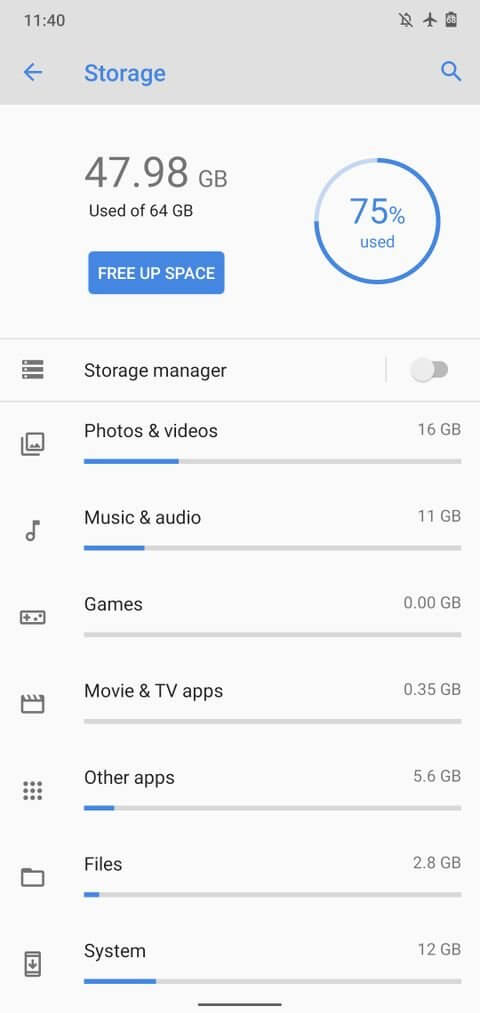Open the Files storage category

[240, 877]
